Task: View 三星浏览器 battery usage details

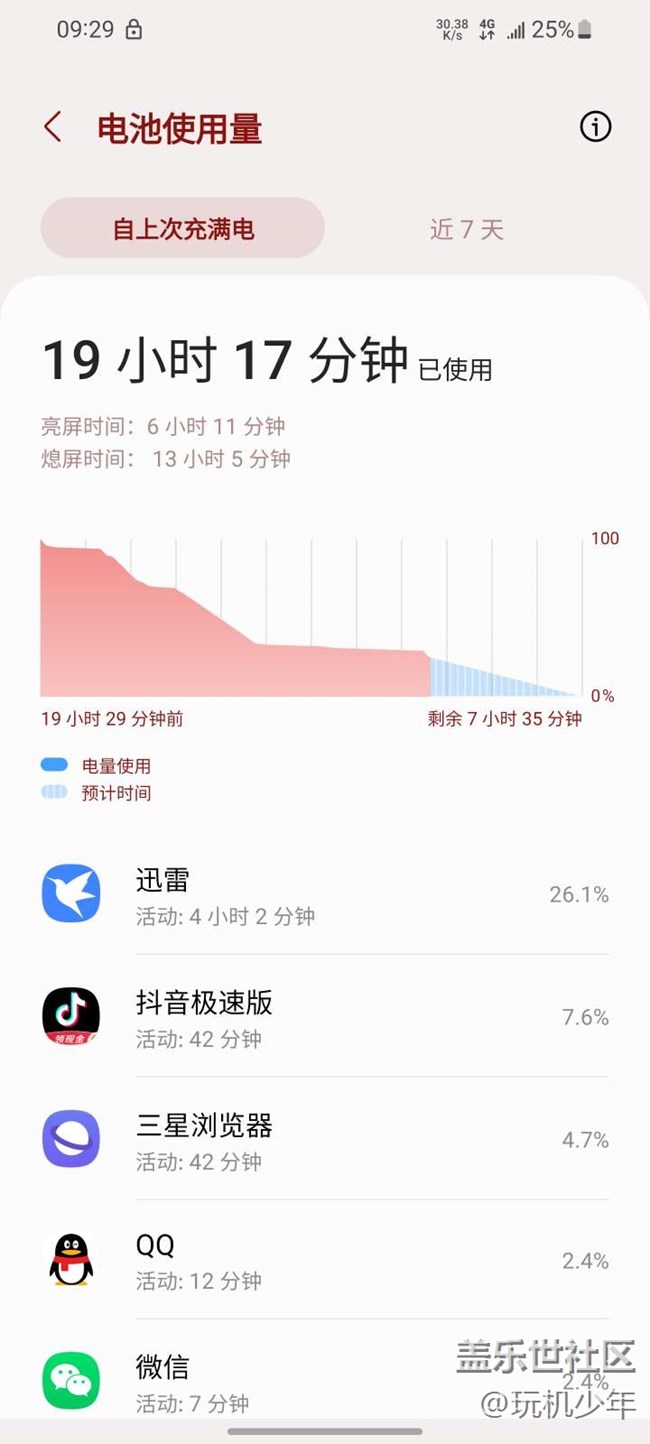Action: tap(325, 1139)
